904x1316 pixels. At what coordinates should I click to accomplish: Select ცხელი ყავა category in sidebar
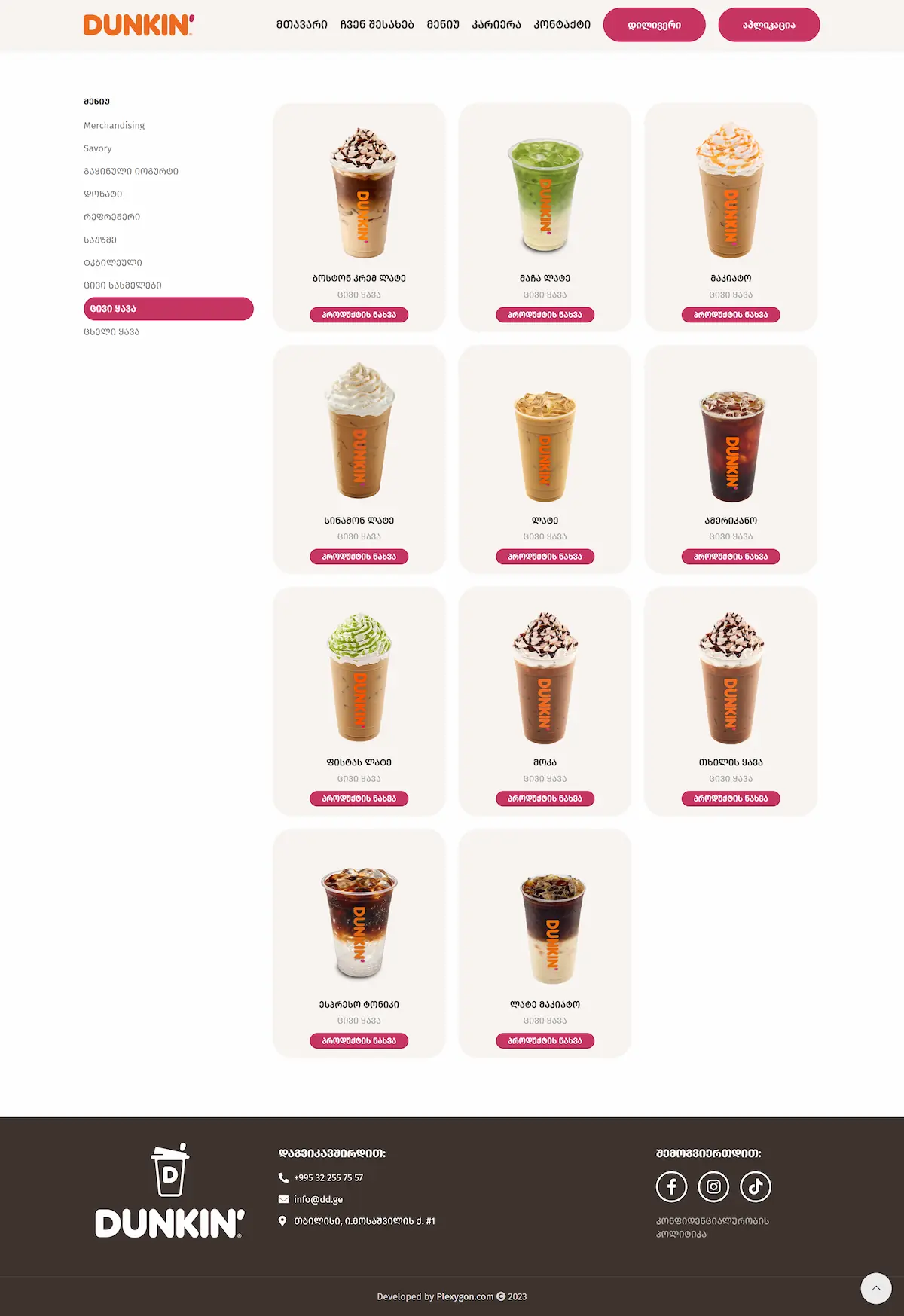click(x=111, y=332)
